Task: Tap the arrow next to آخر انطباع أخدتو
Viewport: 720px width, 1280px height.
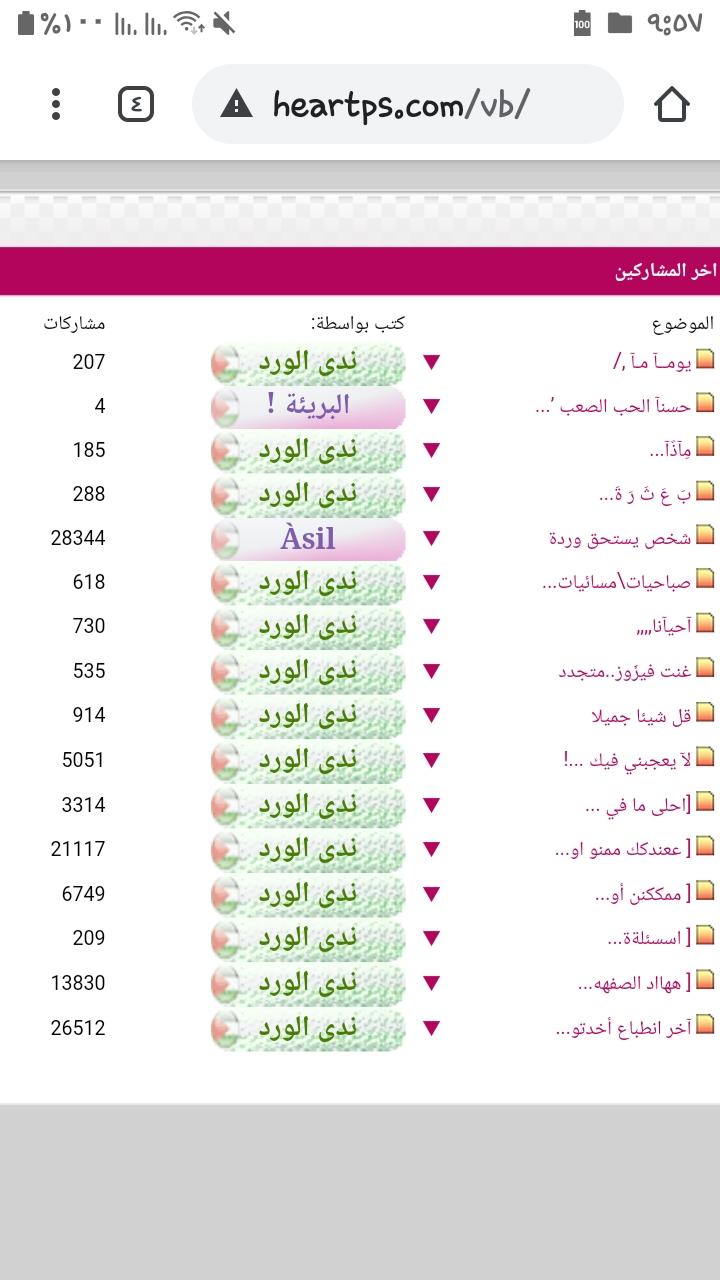Action: (431, 1028)
